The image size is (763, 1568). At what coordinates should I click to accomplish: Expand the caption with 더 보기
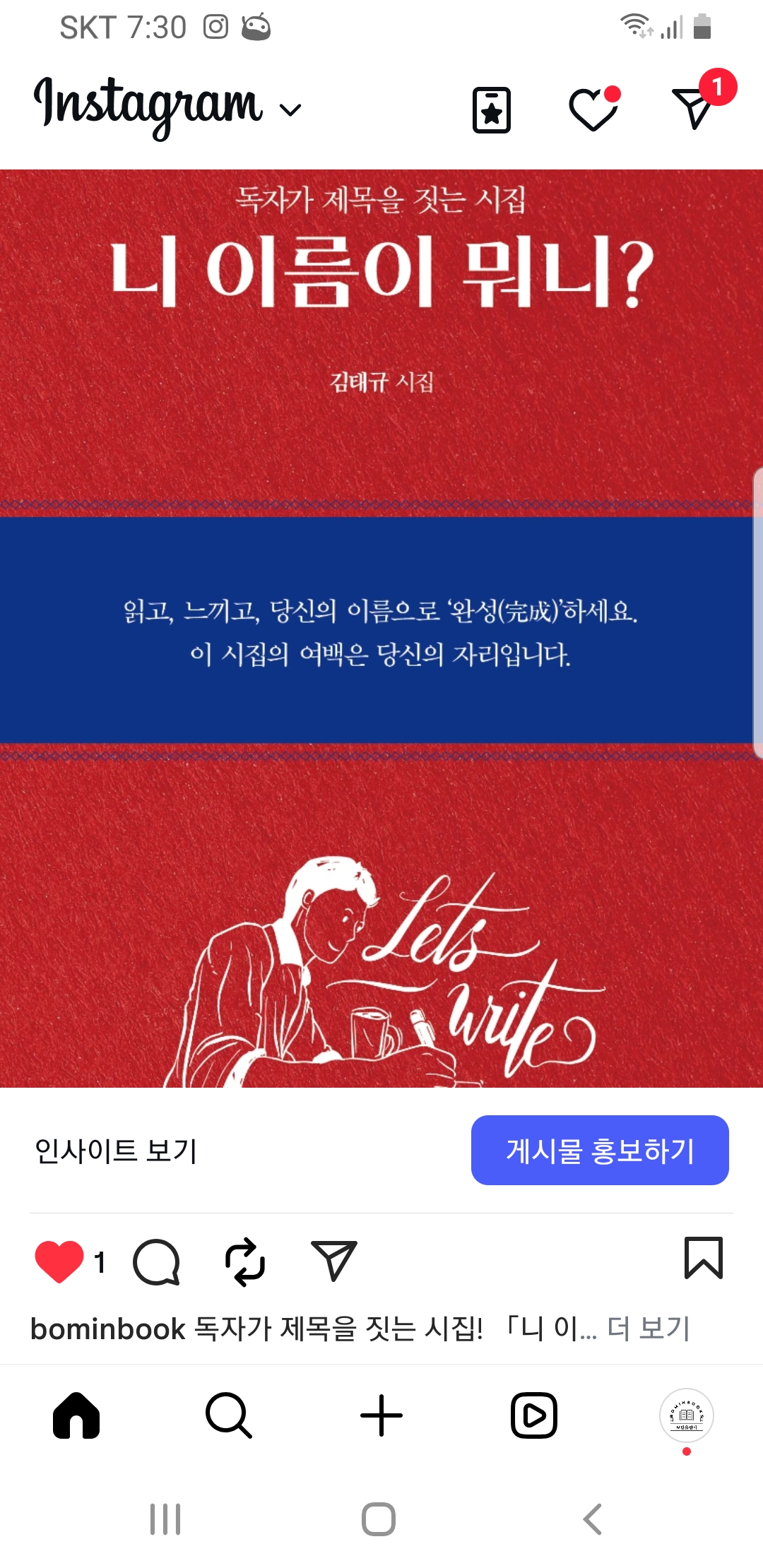649,1329
